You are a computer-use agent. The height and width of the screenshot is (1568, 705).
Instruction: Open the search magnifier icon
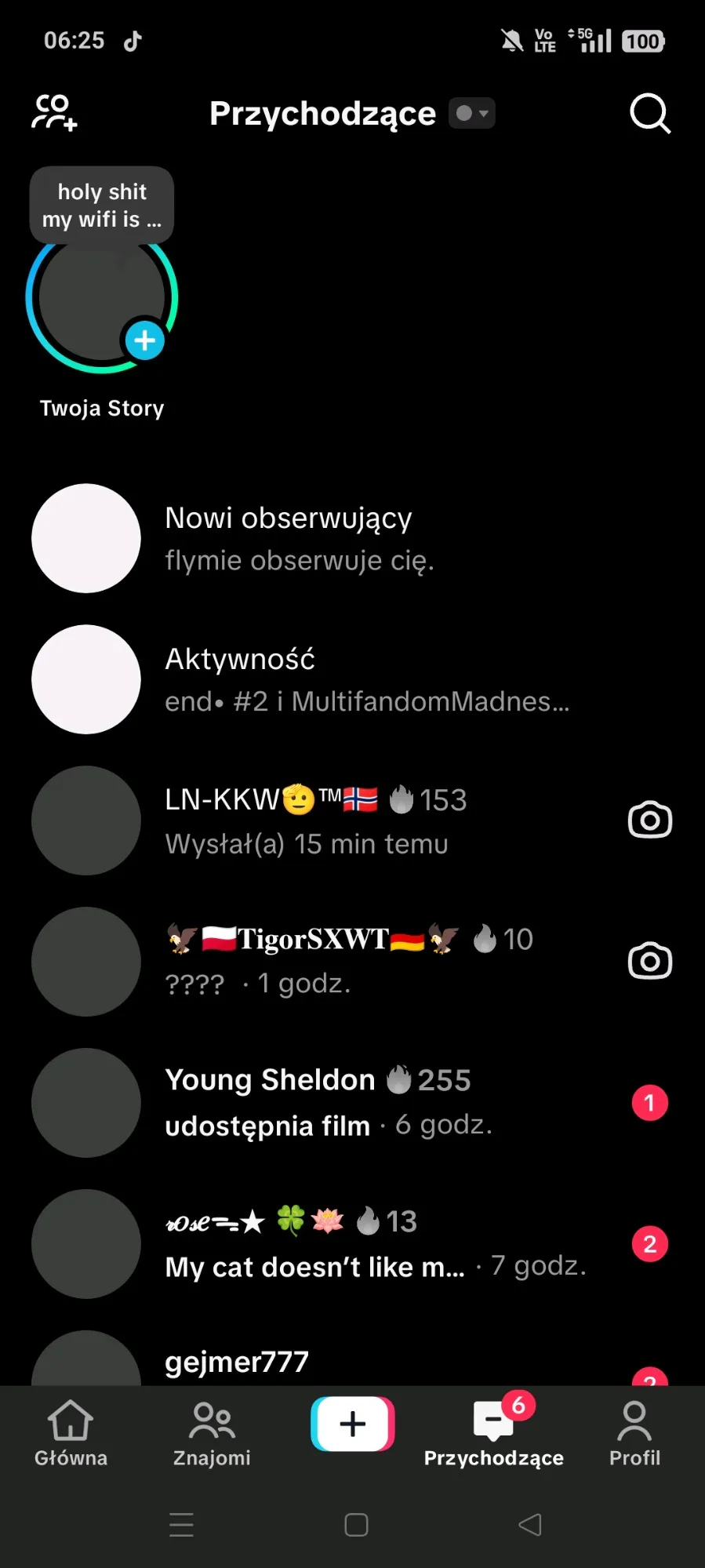[x=649, y=115]
